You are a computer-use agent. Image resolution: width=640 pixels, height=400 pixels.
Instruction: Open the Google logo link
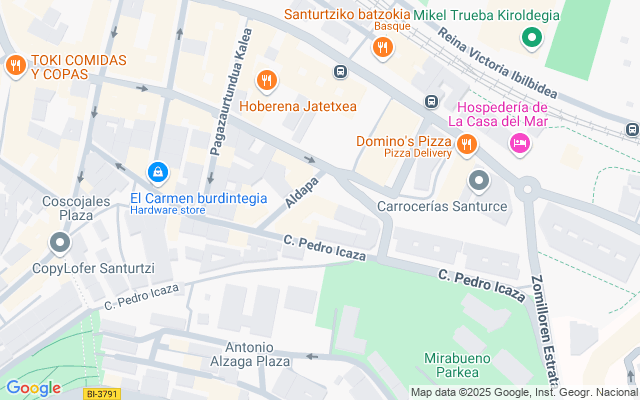point(33,388)
